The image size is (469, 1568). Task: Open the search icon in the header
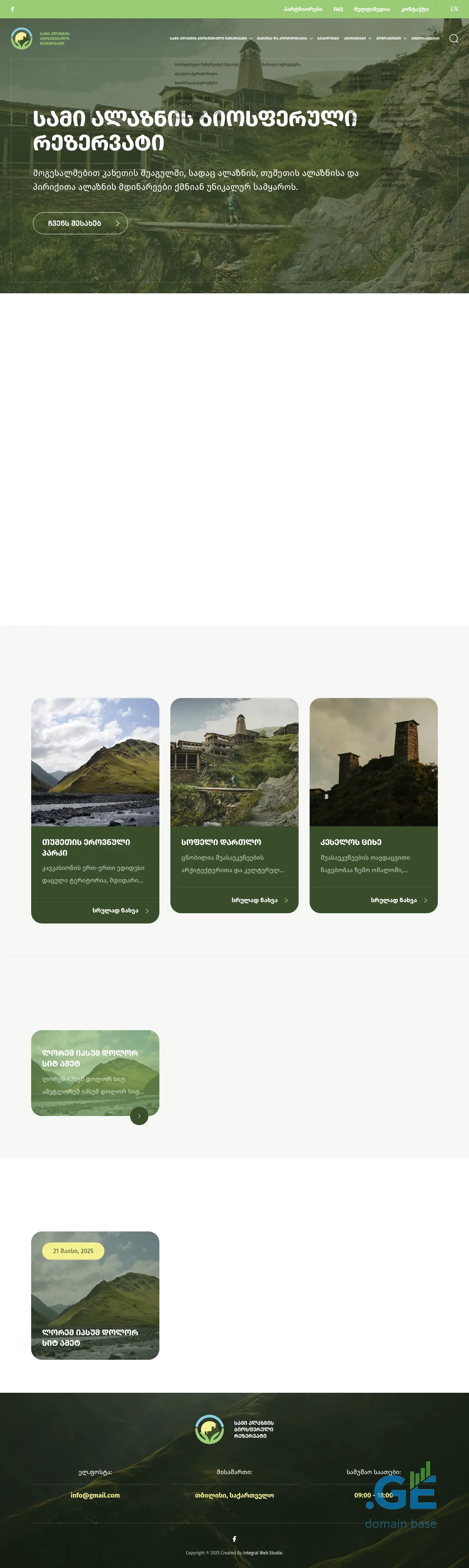[x=453, y=38]
